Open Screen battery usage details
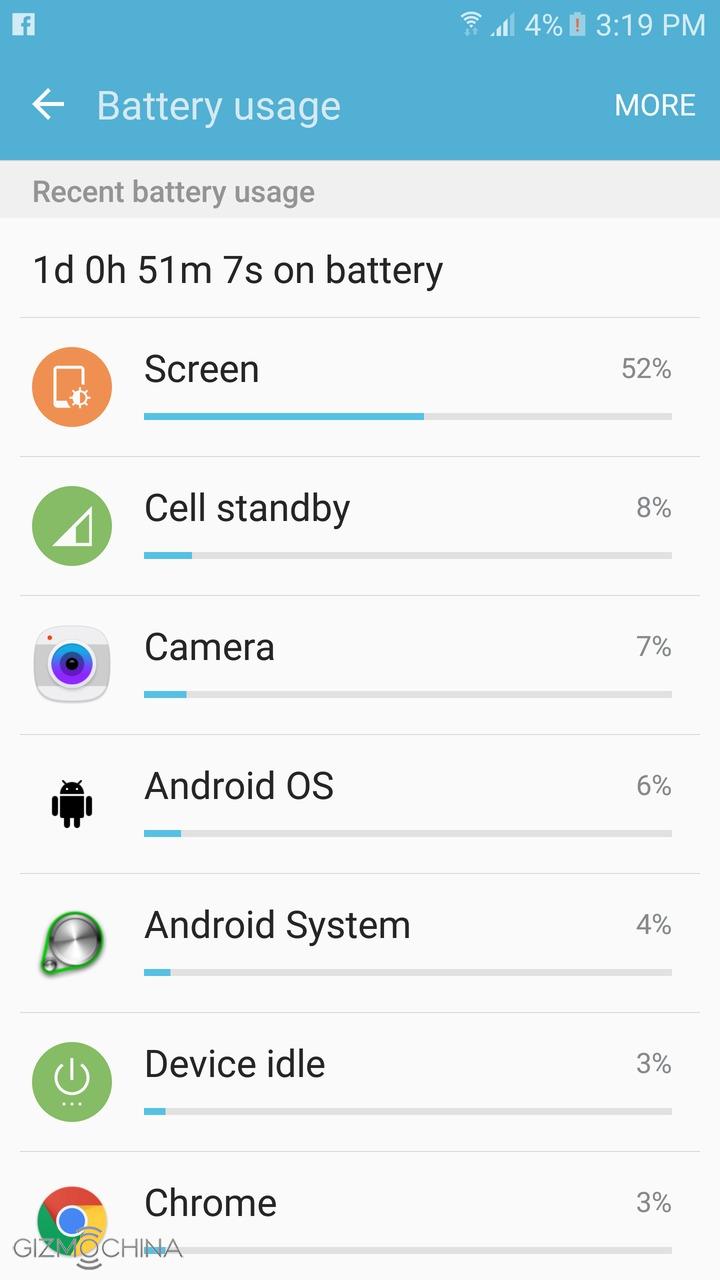Image resolution: width=720 pixels, height=1280 pixels. [x=360, y=387]
